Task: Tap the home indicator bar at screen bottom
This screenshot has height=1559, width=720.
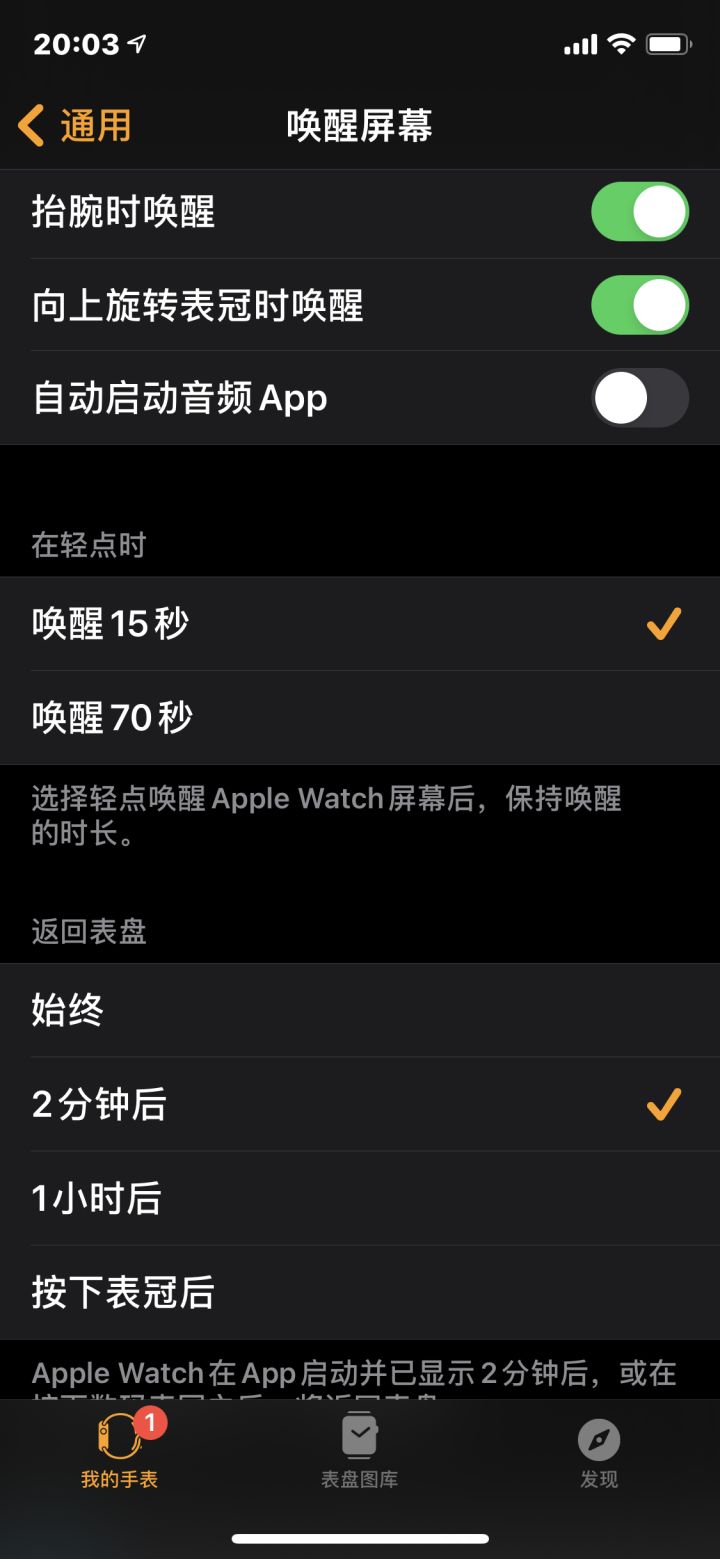Action: click(360, 1538)
